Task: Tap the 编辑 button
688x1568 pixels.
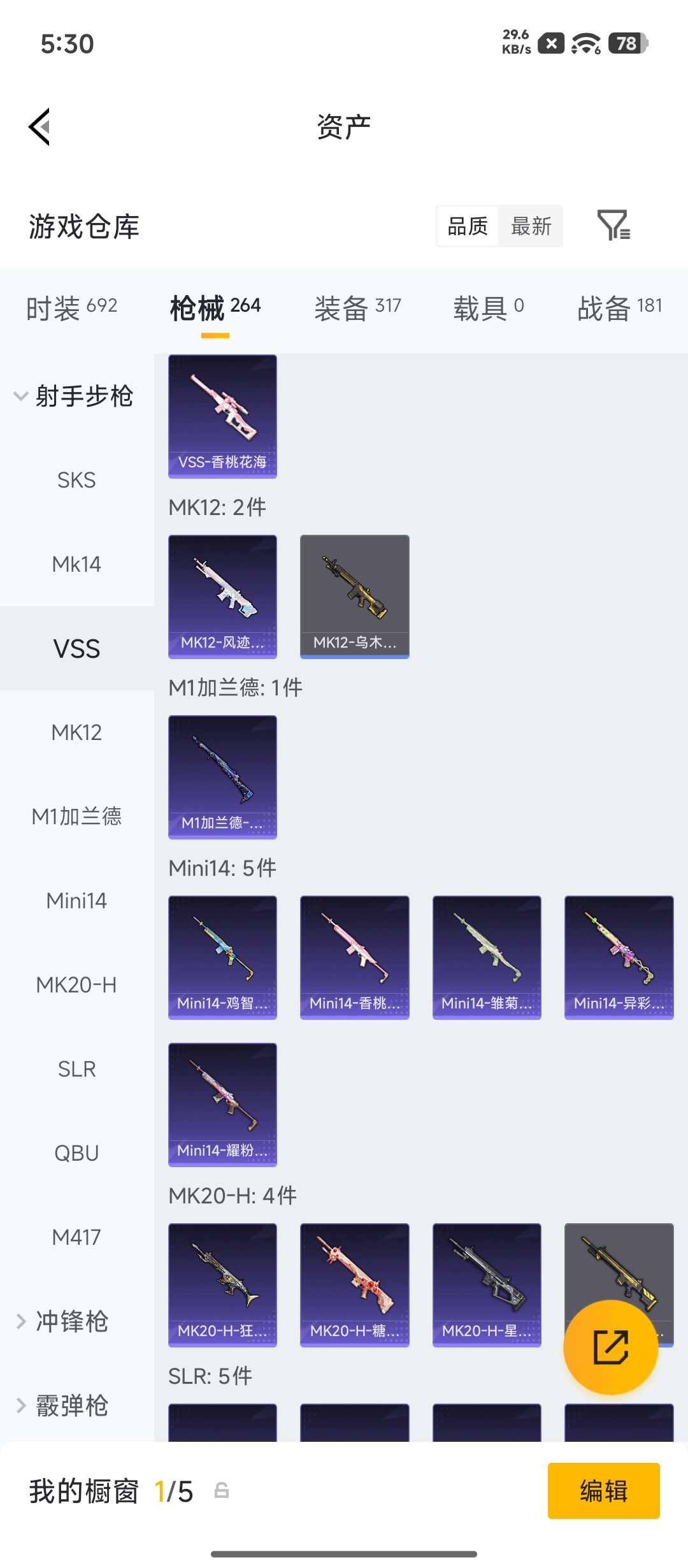Action: click(x=603, y=1491)
